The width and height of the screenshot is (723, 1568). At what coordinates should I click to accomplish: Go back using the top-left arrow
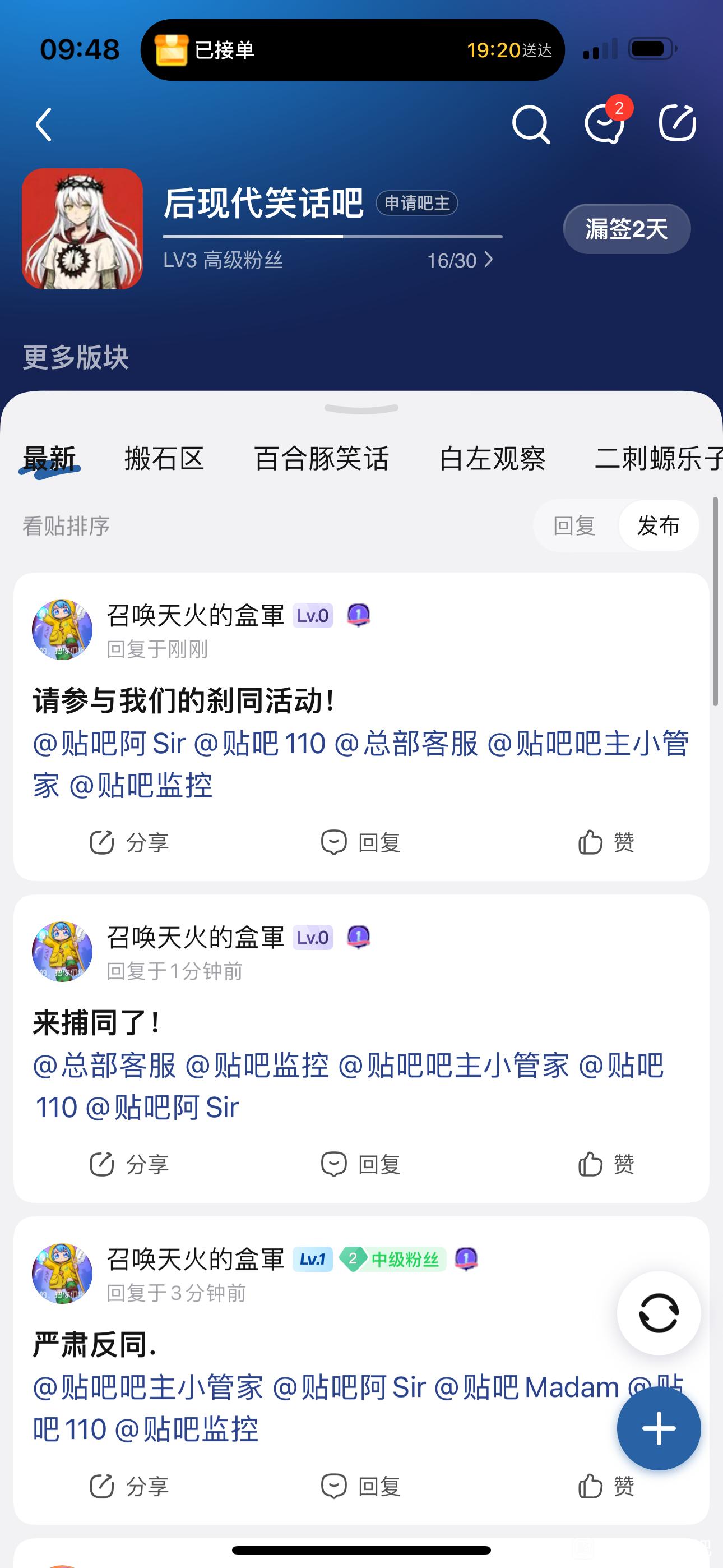44,125
